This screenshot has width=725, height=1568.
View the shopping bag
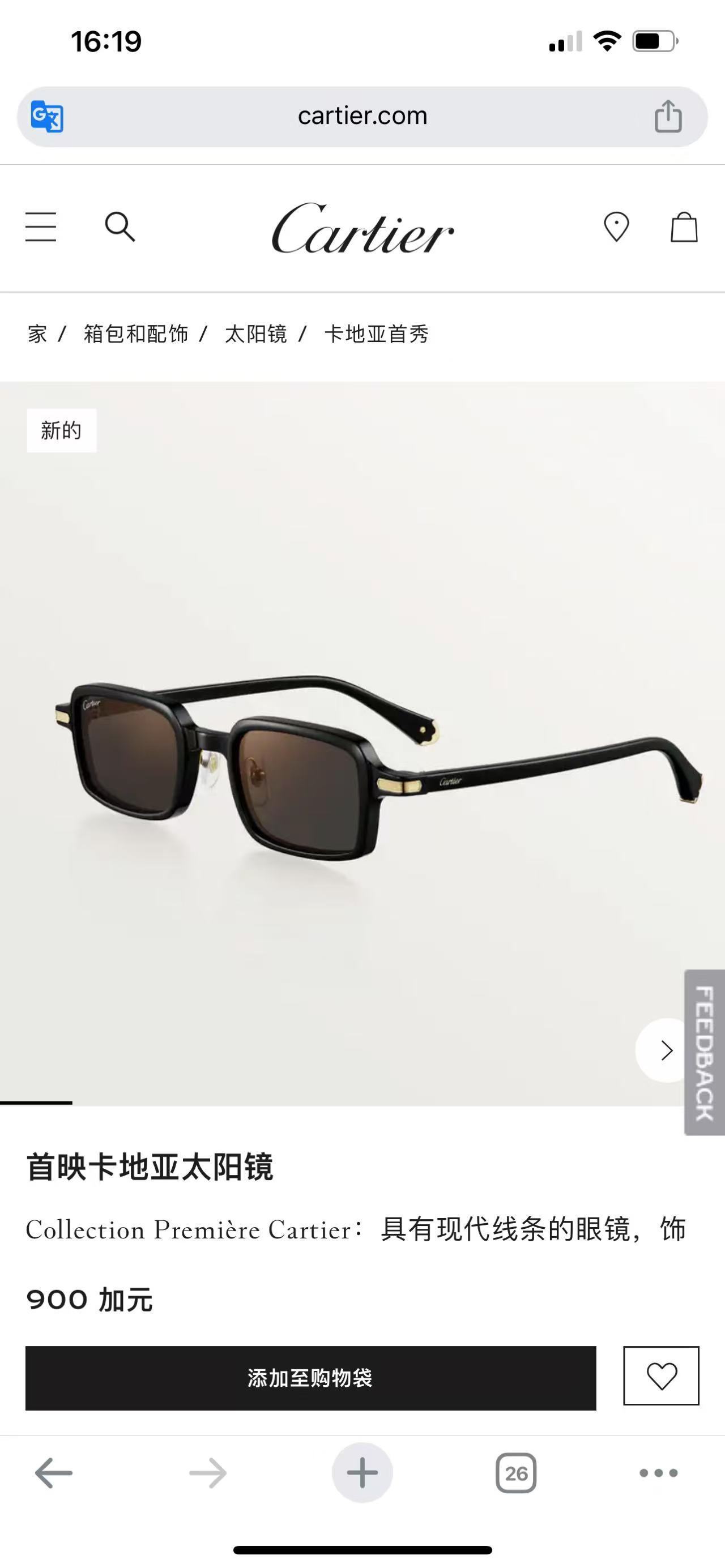684,227
